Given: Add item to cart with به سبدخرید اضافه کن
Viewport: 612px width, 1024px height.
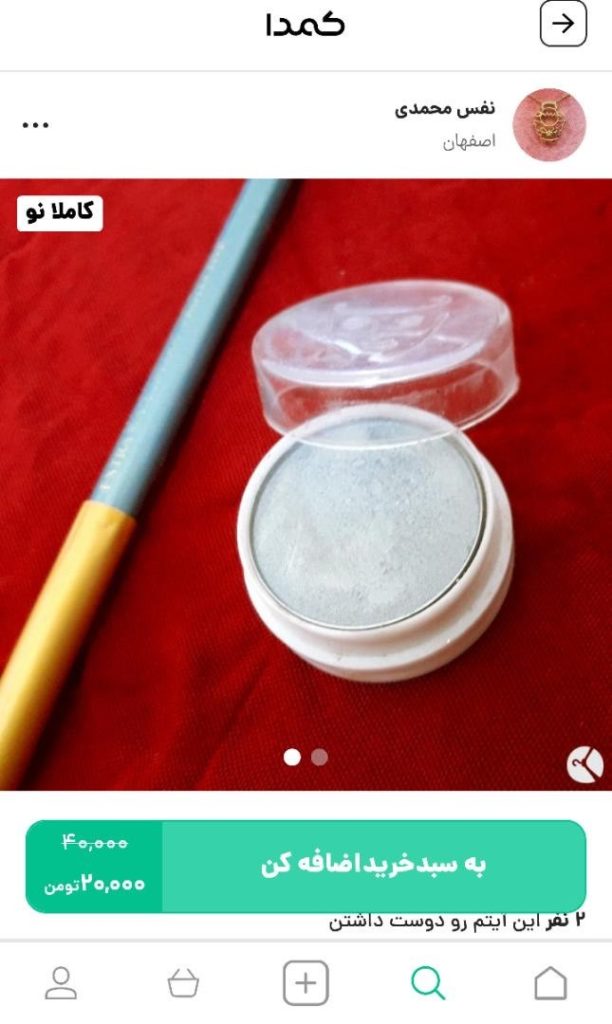Looking at the screenshot, I should point(373,866).
